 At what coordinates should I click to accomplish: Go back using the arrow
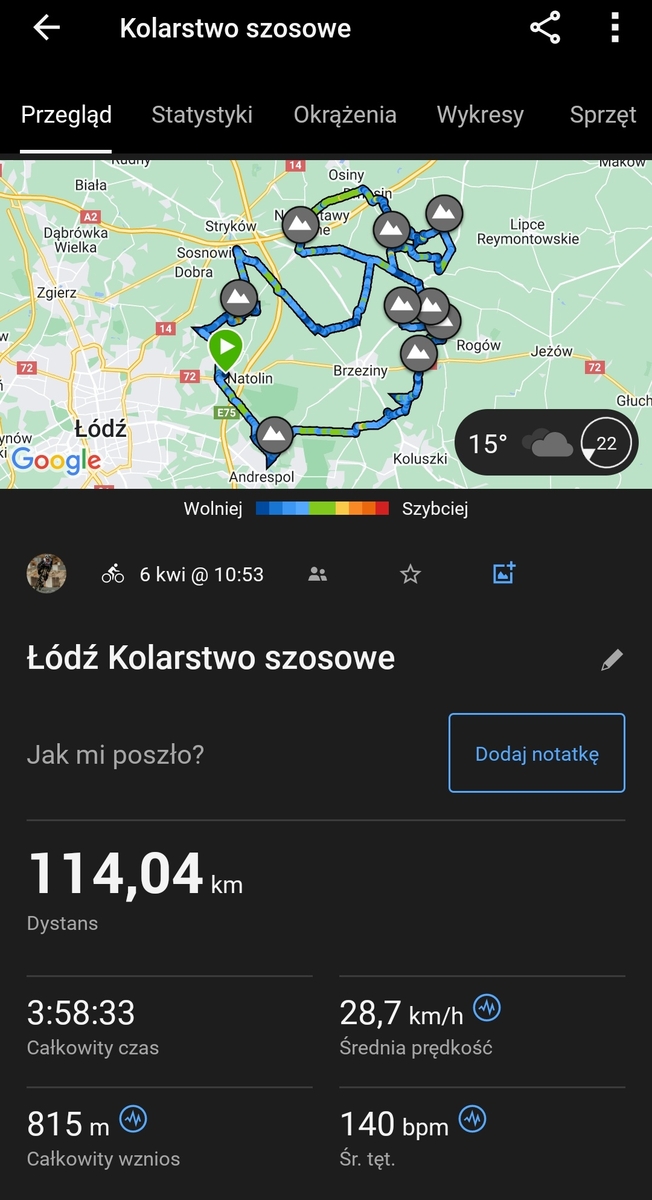46,28
